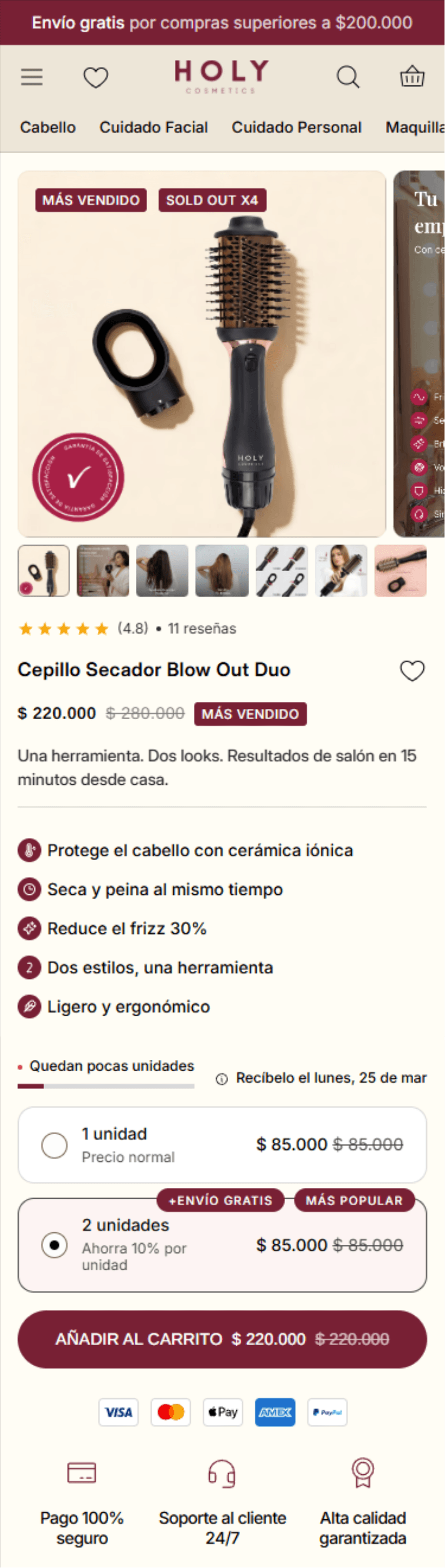Open the delivery date info icon
This screenshot has width=445, height=1568.
(222, 1079)
